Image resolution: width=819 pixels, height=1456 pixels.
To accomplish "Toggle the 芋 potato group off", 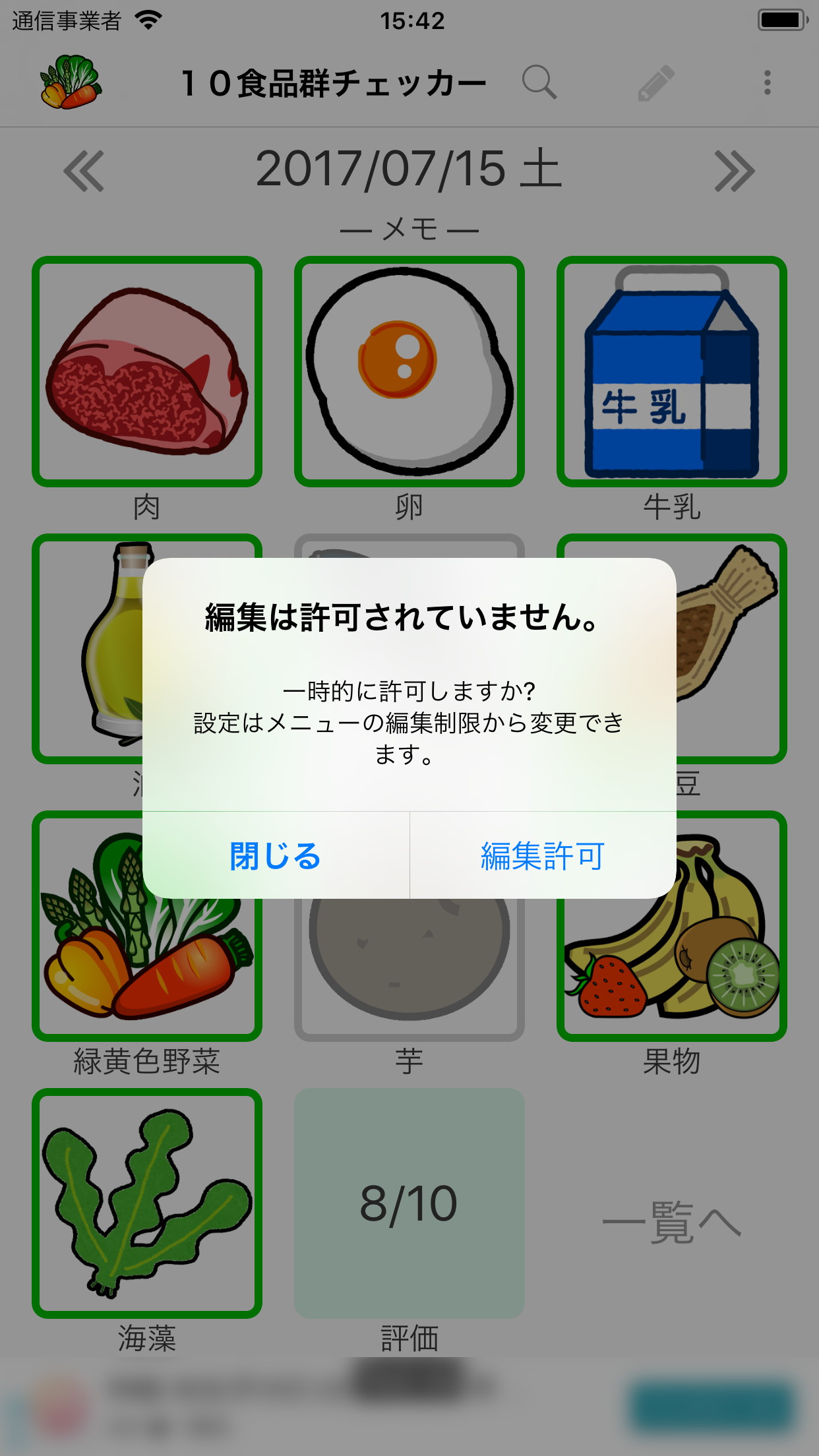I will point(409,956).
